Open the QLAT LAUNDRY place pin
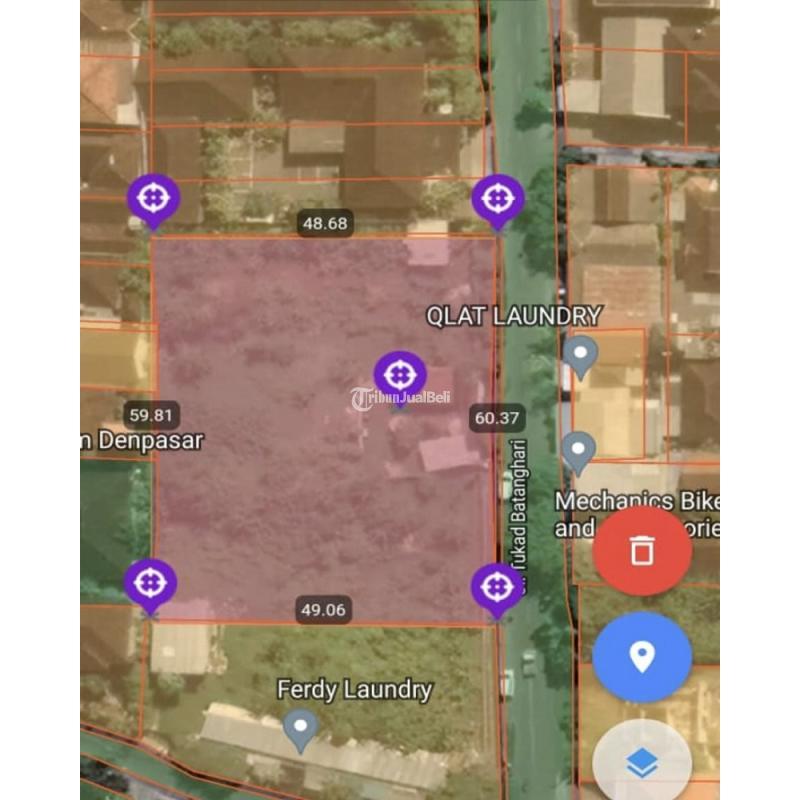 (580, 355)
